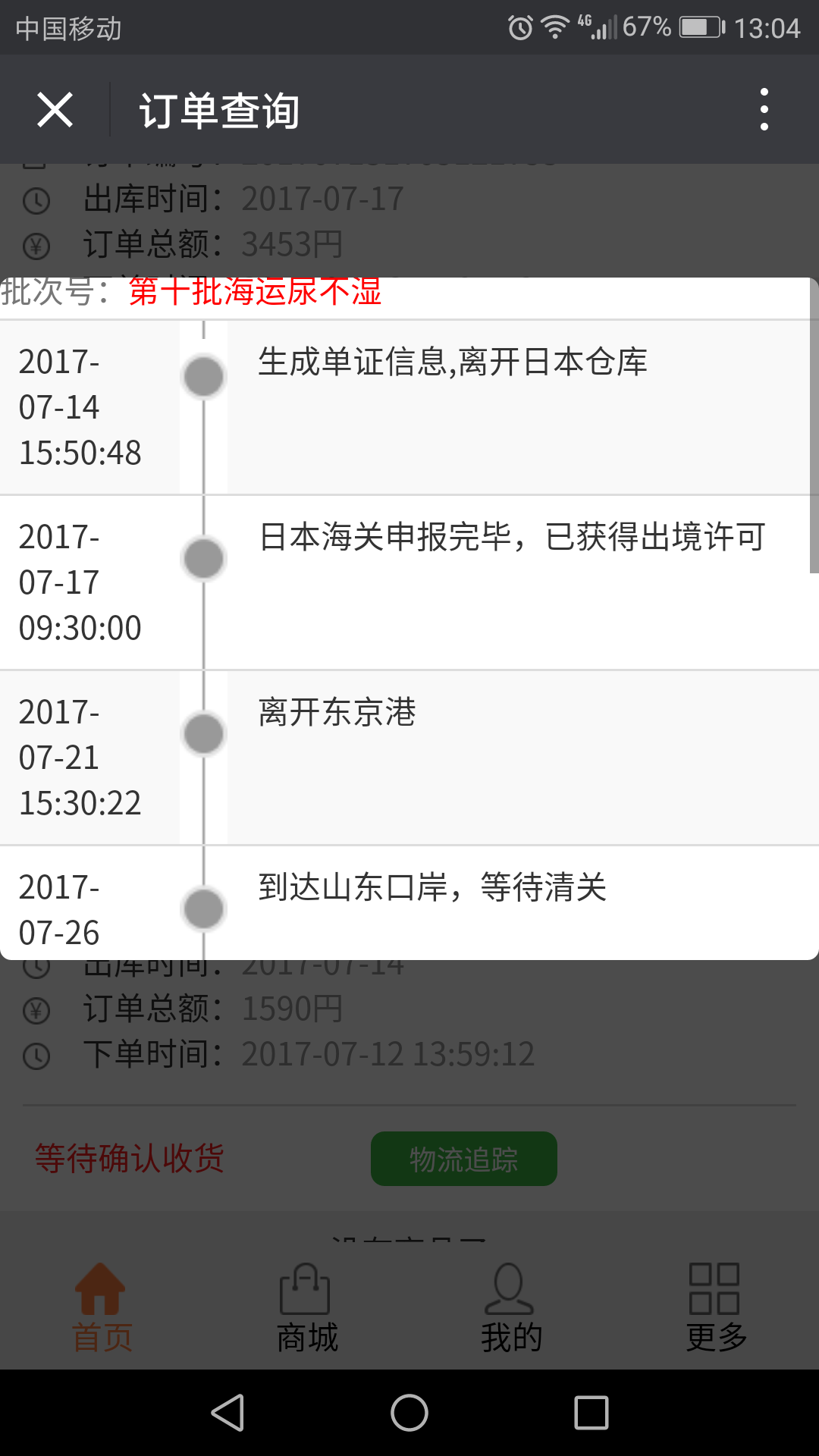Tap the system back button
The image size is (819, 1456).
tap(227, 1413)
